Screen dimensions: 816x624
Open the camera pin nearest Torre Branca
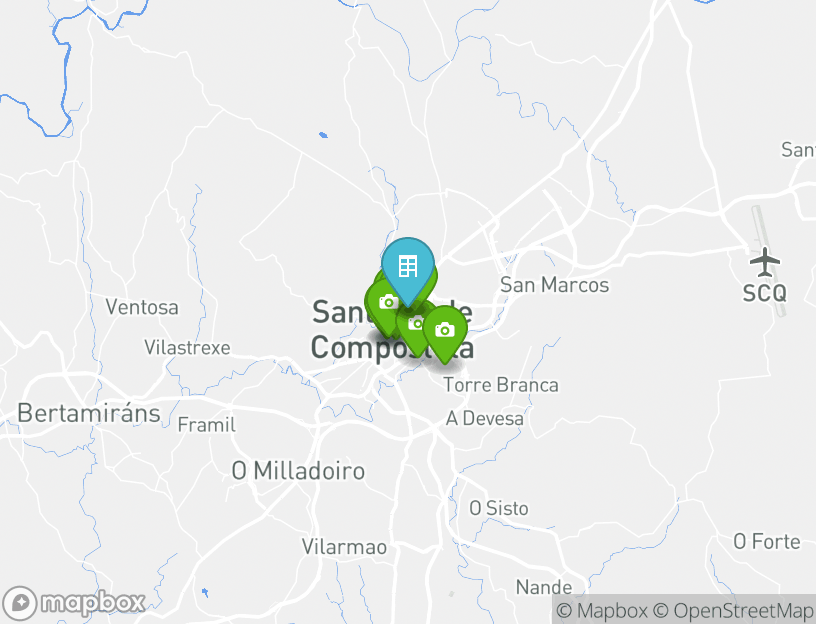click(444, 331)
